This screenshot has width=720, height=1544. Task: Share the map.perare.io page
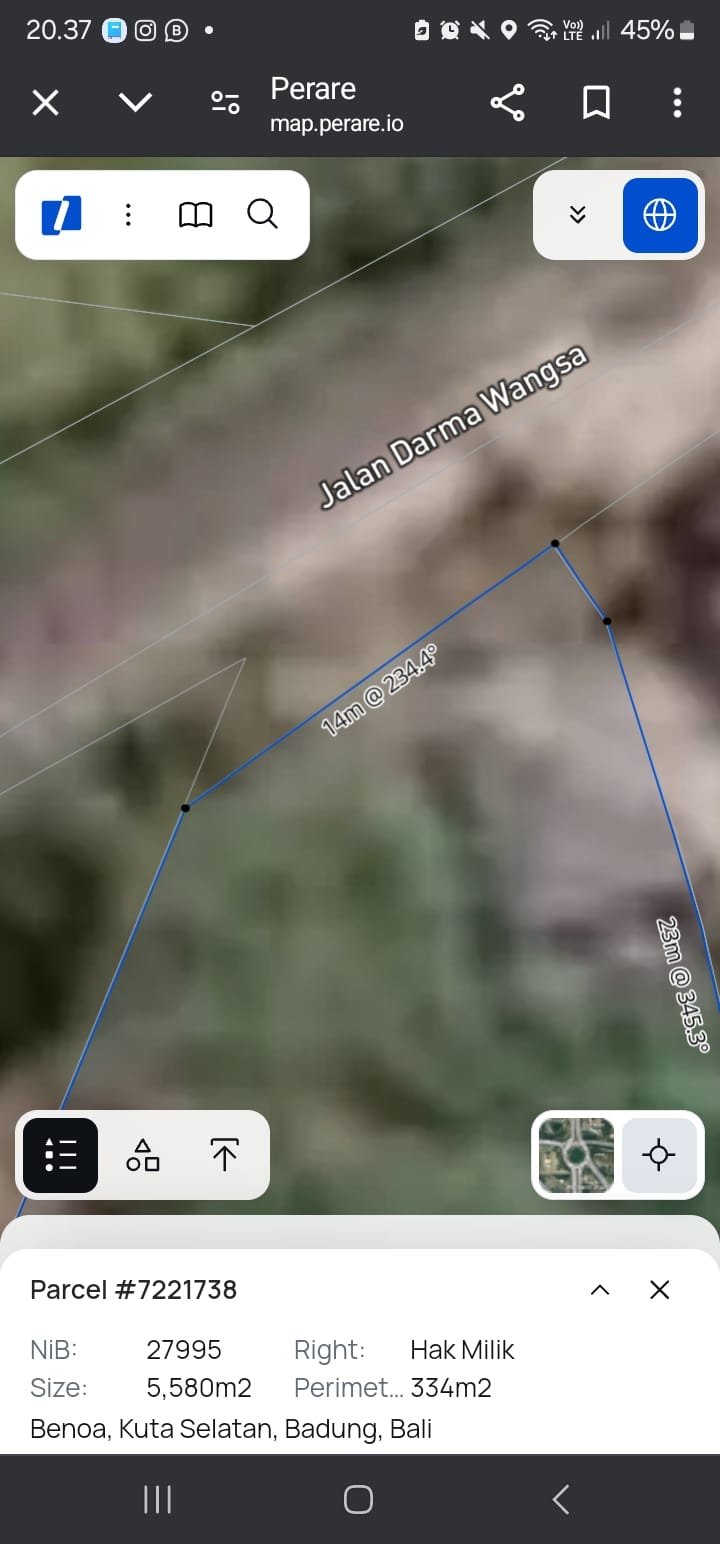pyautogui.click(x=507, y=103)
